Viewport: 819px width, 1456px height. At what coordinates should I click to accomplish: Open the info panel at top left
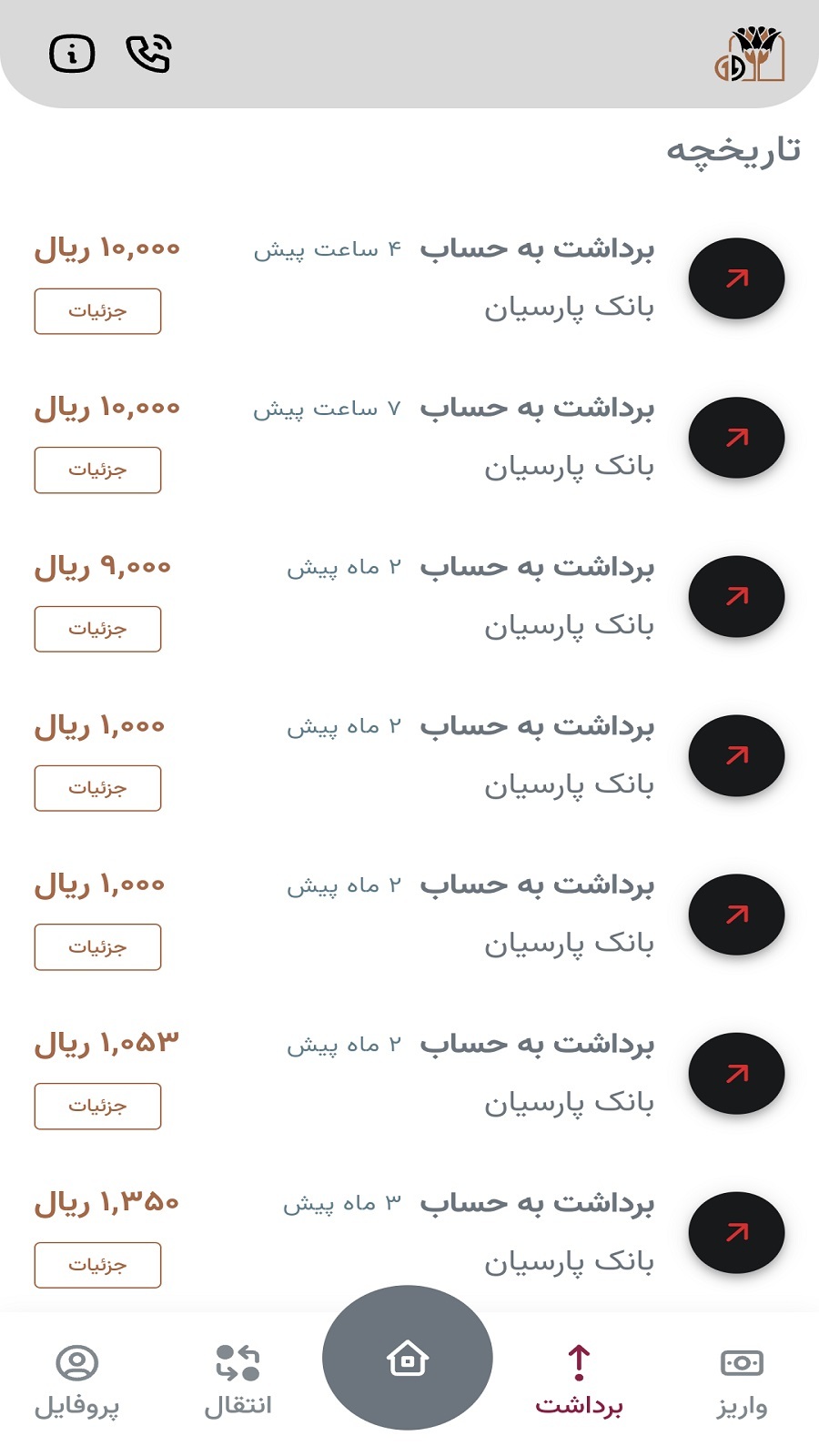[x=75, y=54]
